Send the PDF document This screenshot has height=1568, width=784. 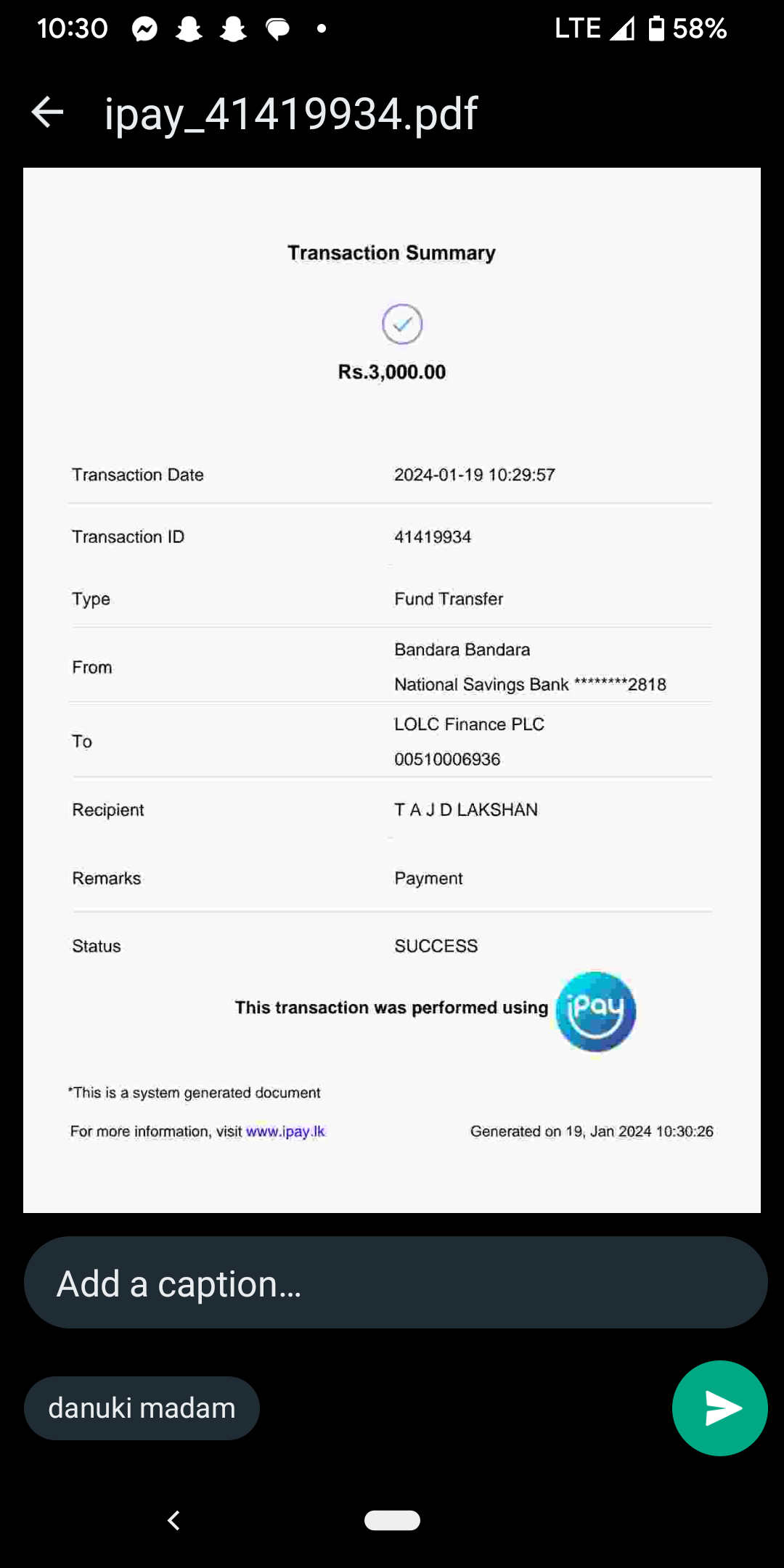tap(719, 1408)
